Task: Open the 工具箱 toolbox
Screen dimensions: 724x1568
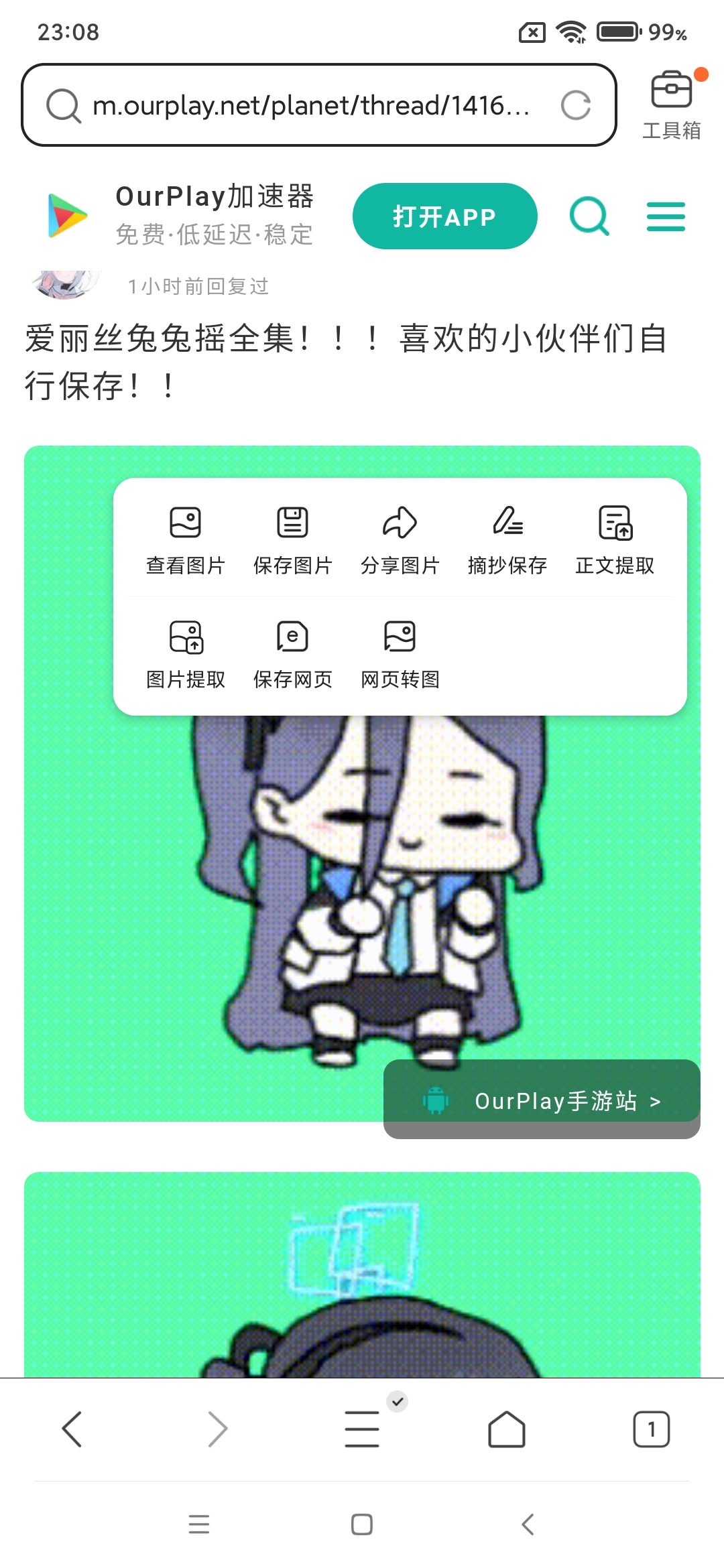Action: [x=672, y=105]
